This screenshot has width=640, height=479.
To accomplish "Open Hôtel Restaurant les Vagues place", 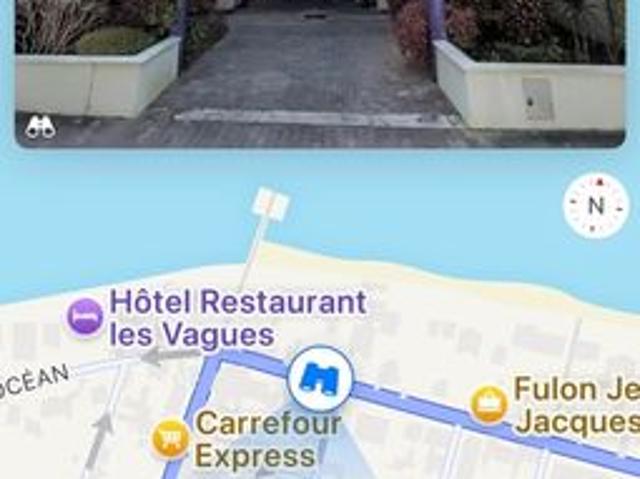I will coord(86,317).
